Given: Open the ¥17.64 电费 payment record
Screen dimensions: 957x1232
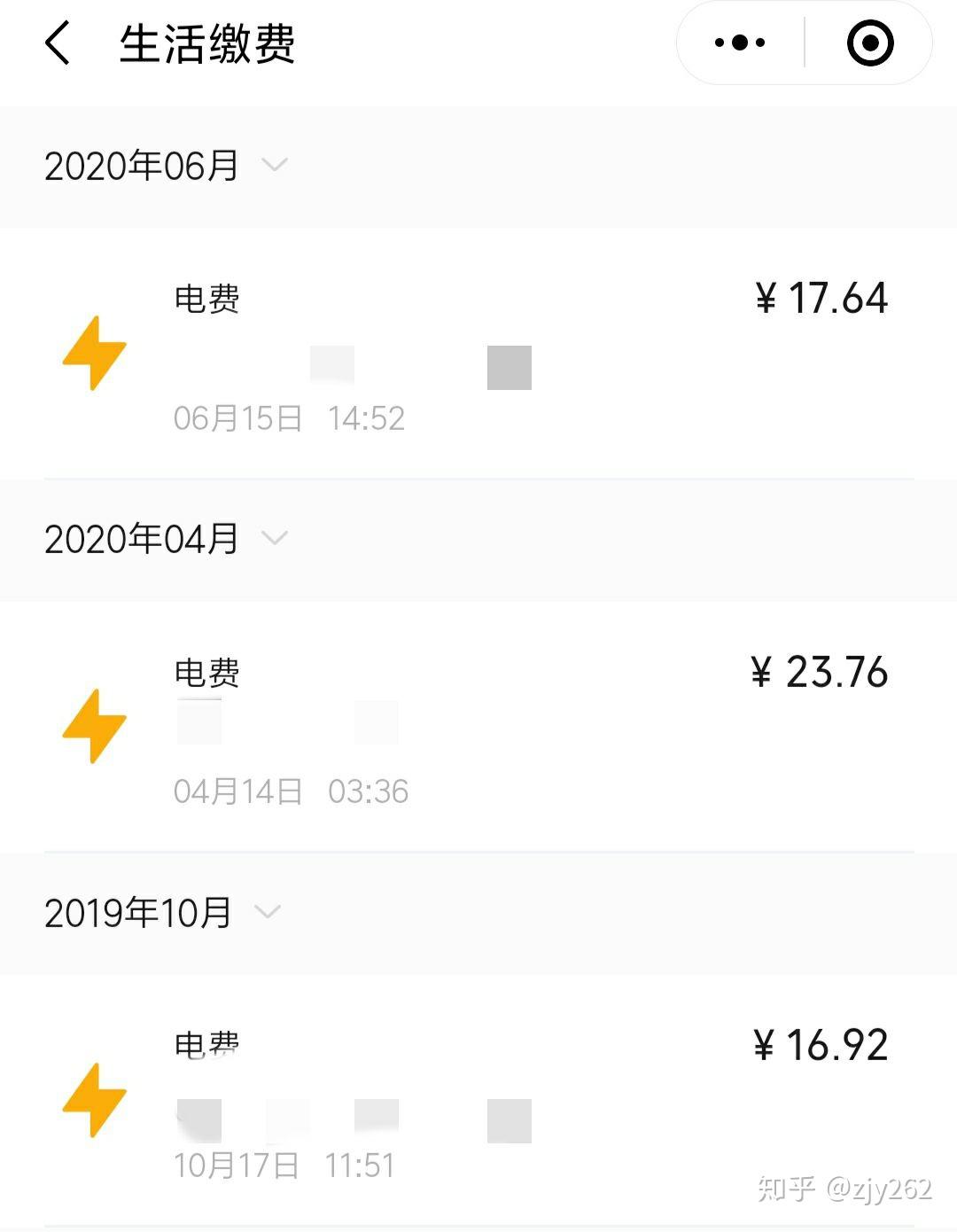Looking at the screenshot, I should [478, 355].
